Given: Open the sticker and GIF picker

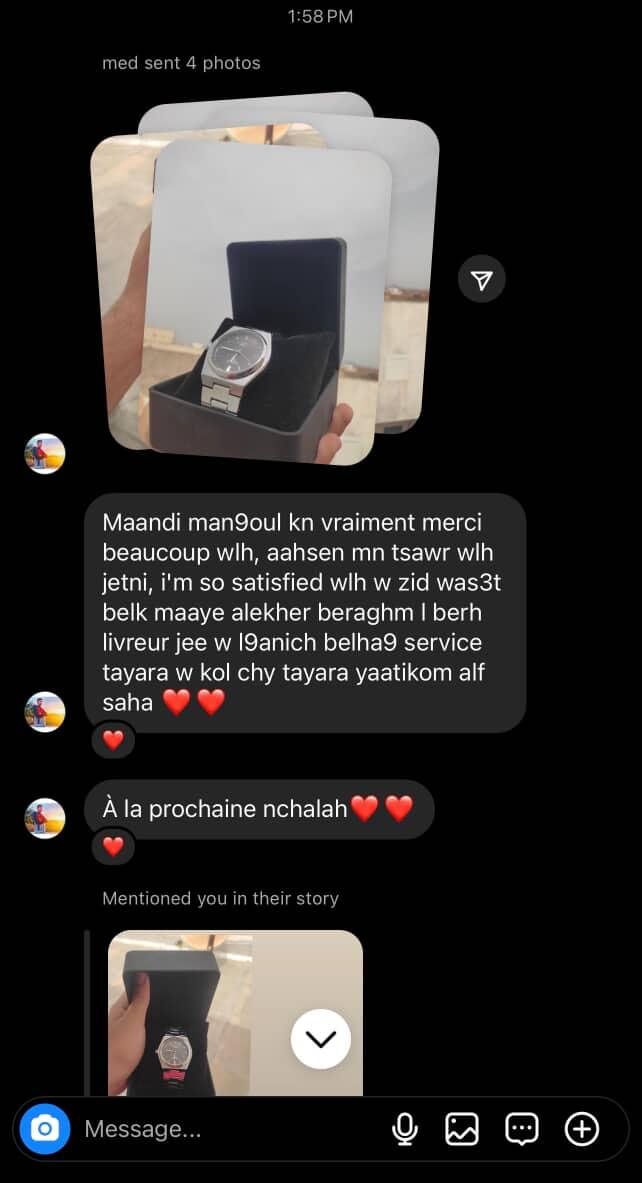Looking at the screenshot, I should click(x=521, y=1130).
